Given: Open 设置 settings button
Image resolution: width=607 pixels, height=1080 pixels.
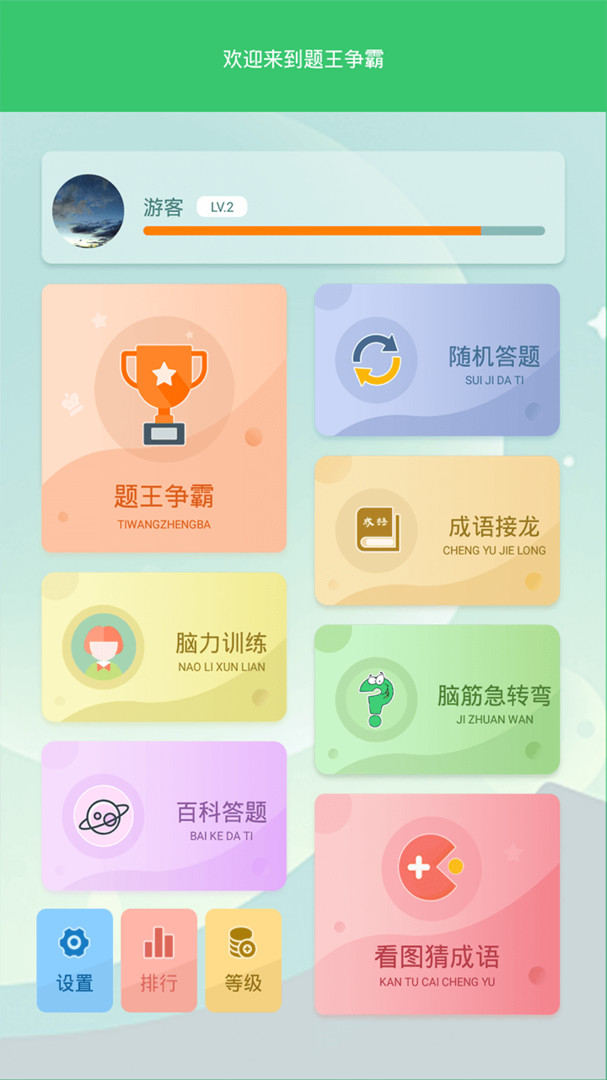Looking at the screenshot, I should tap(75, 960).
